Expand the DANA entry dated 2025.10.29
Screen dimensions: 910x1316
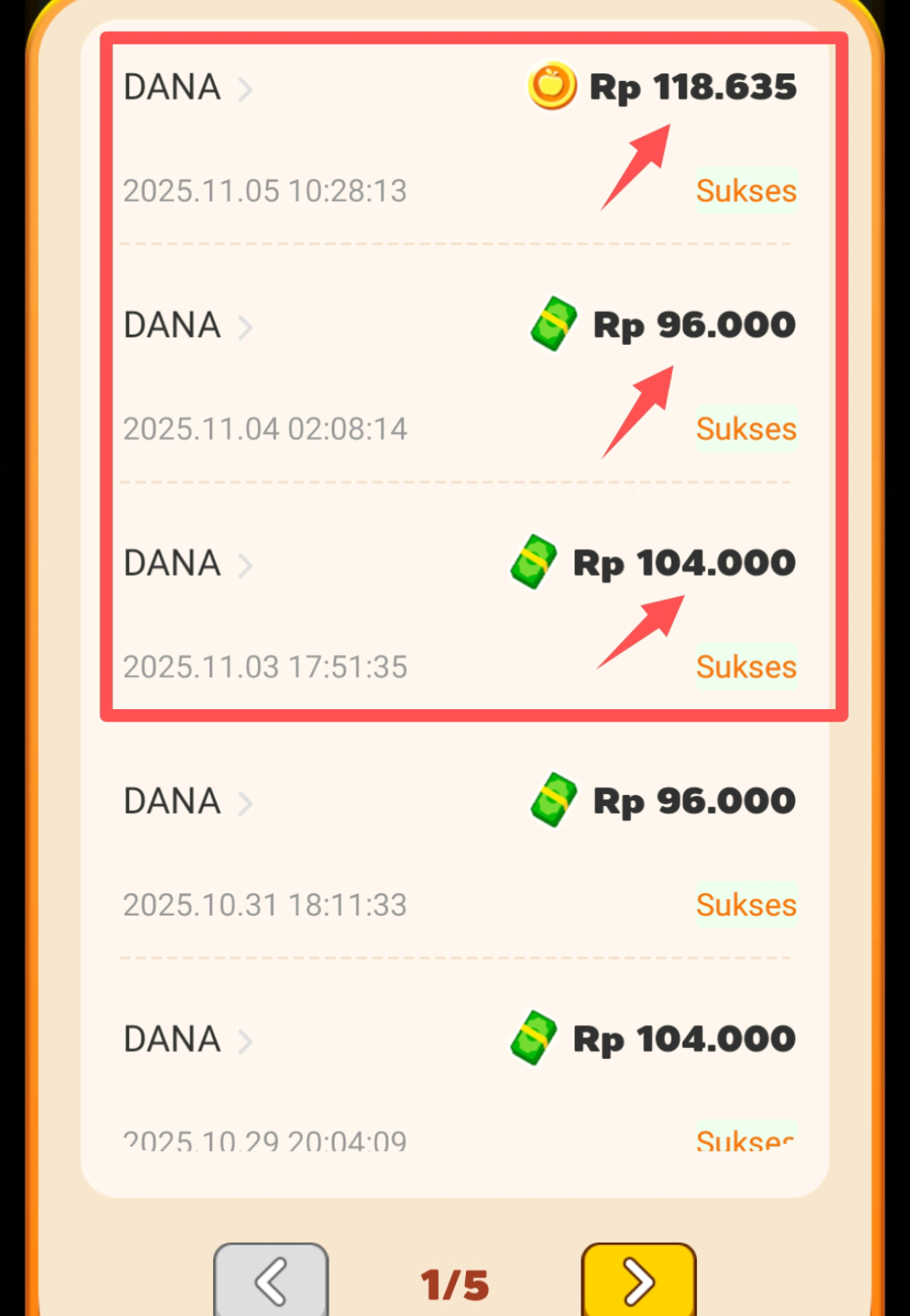[x=245, y=1040]
